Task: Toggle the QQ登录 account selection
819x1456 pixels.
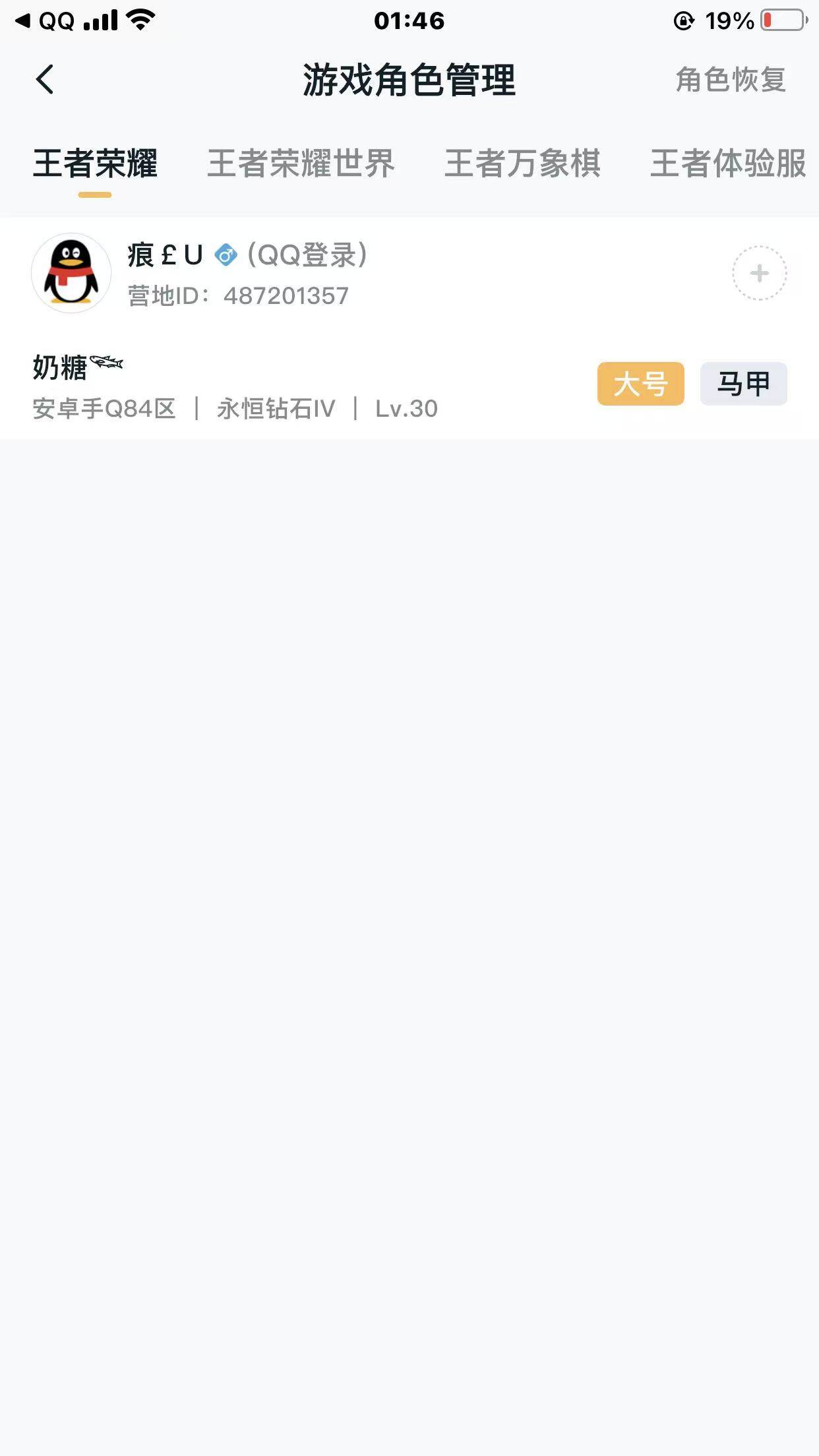Action: tap(307, 255)
